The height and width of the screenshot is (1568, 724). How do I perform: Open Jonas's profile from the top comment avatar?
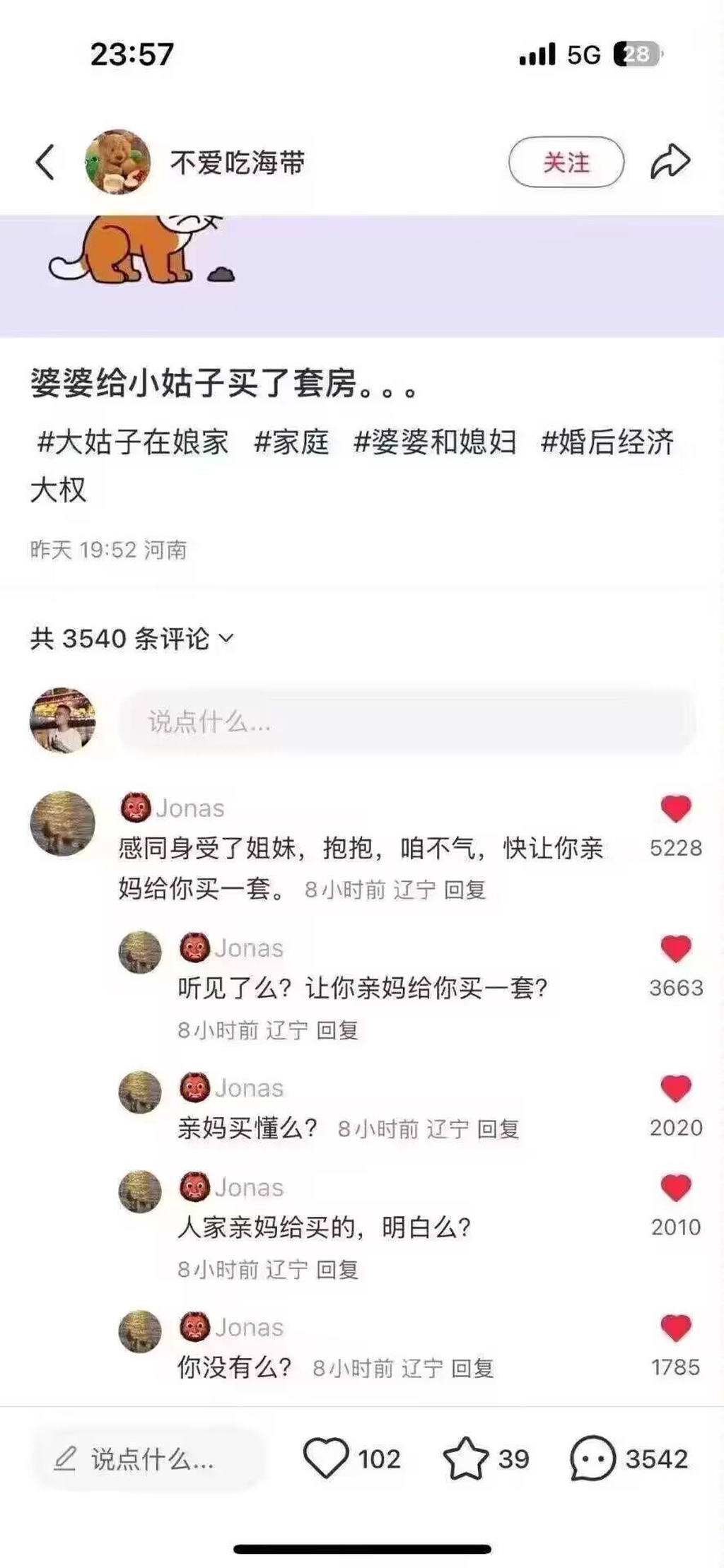click(x=62, y=823)
